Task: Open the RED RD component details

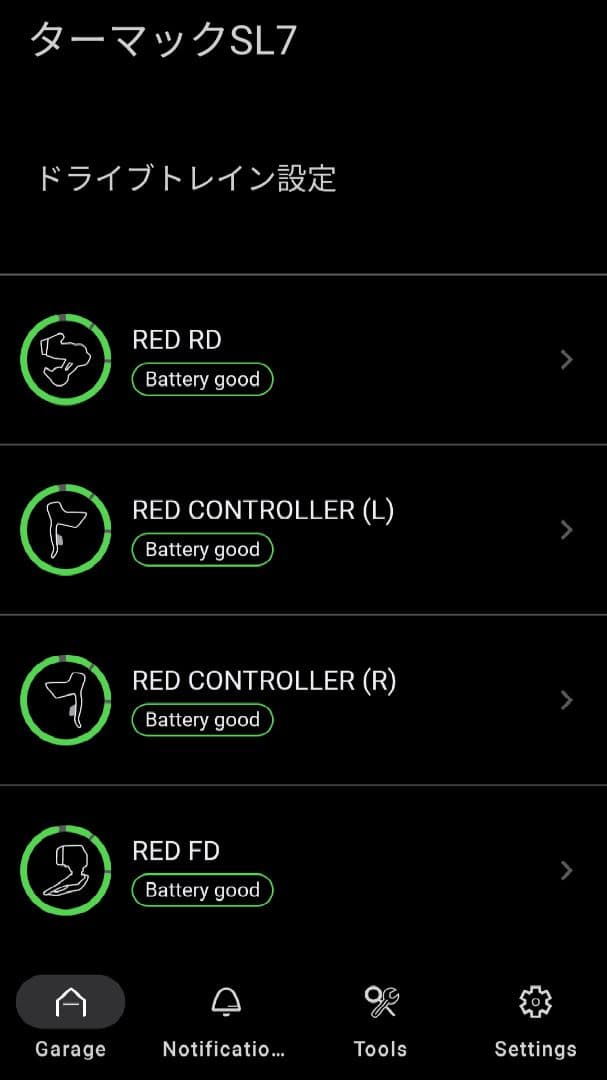Action: pyautogui.click(x=303, y=360)
